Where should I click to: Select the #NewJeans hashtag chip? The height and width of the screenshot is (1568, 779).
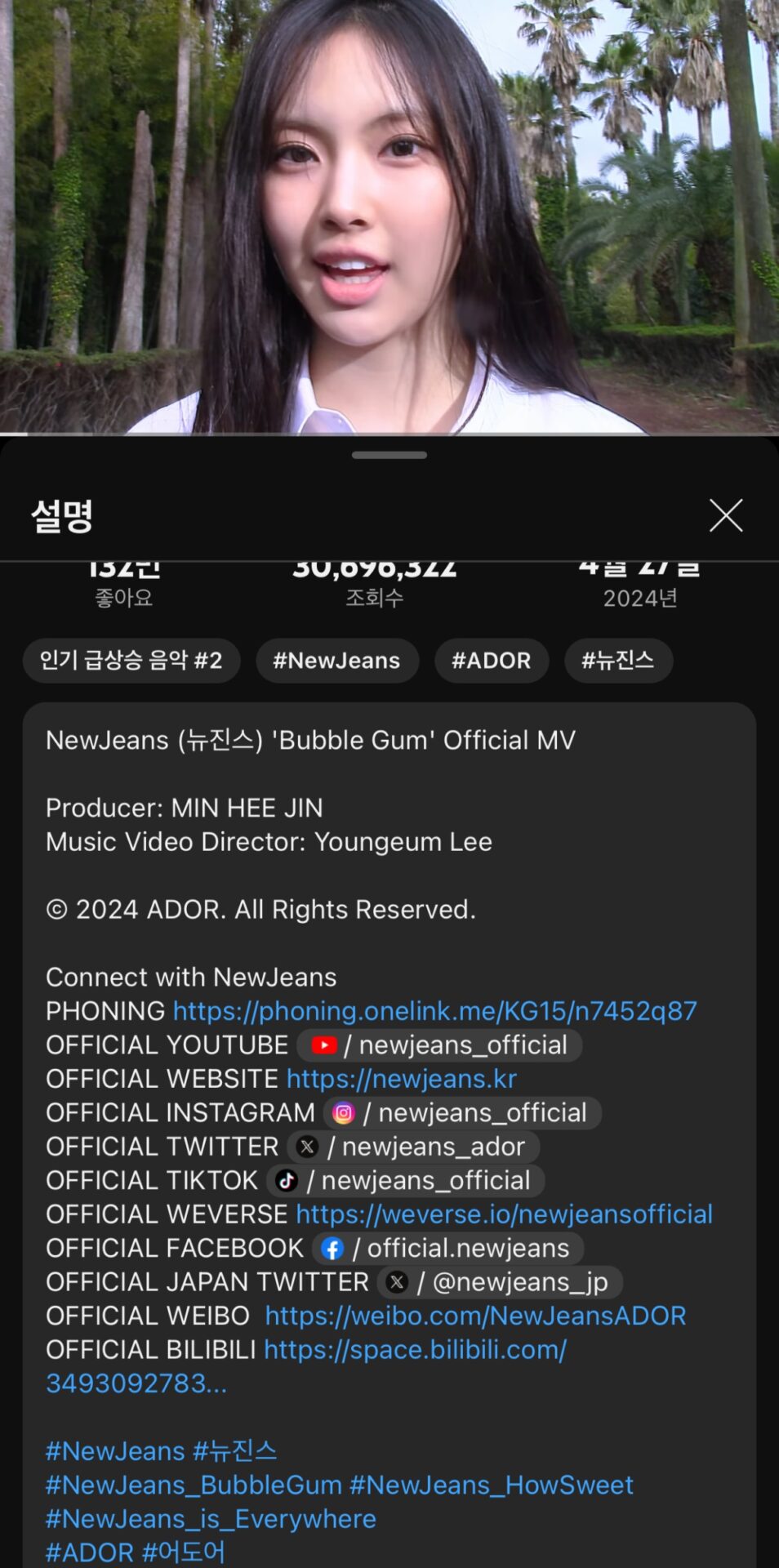(x=336, y=661)
